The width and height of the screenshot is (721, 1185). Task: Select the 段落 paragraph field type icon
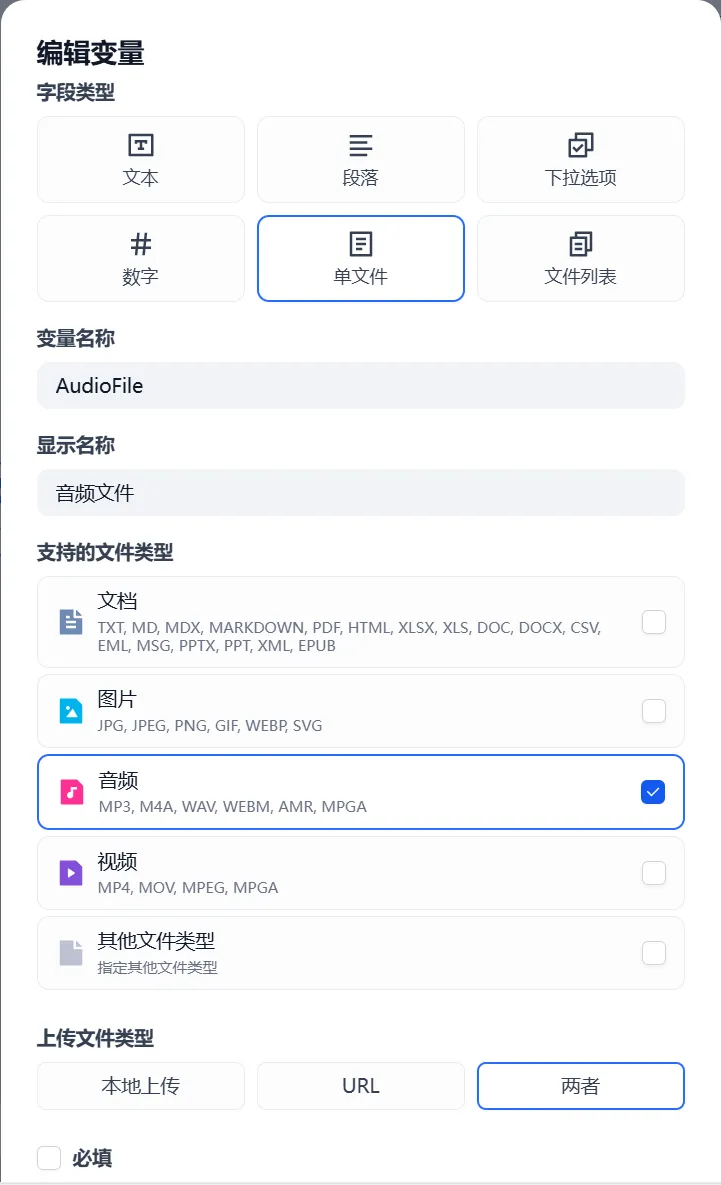click(360, 146)
